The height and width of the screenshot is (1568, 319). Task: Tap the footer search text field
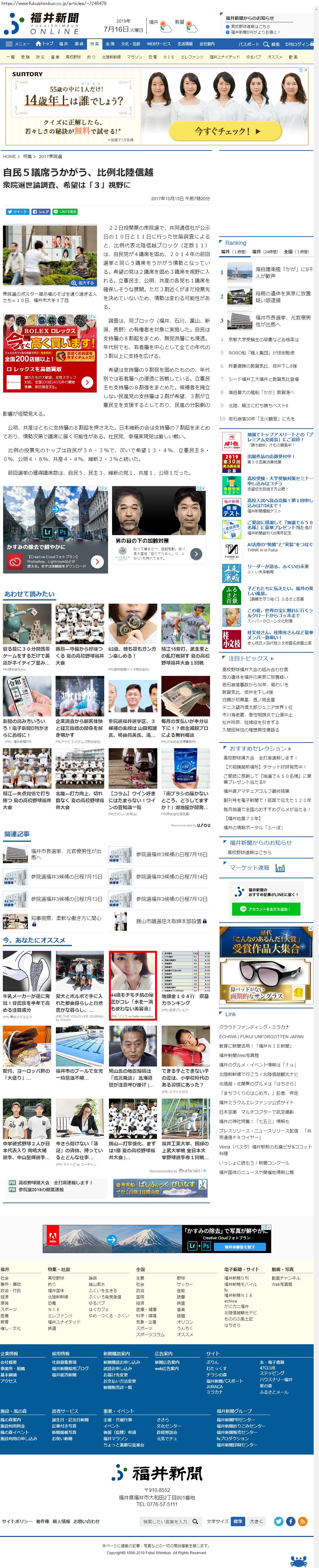coord(165,1521)
